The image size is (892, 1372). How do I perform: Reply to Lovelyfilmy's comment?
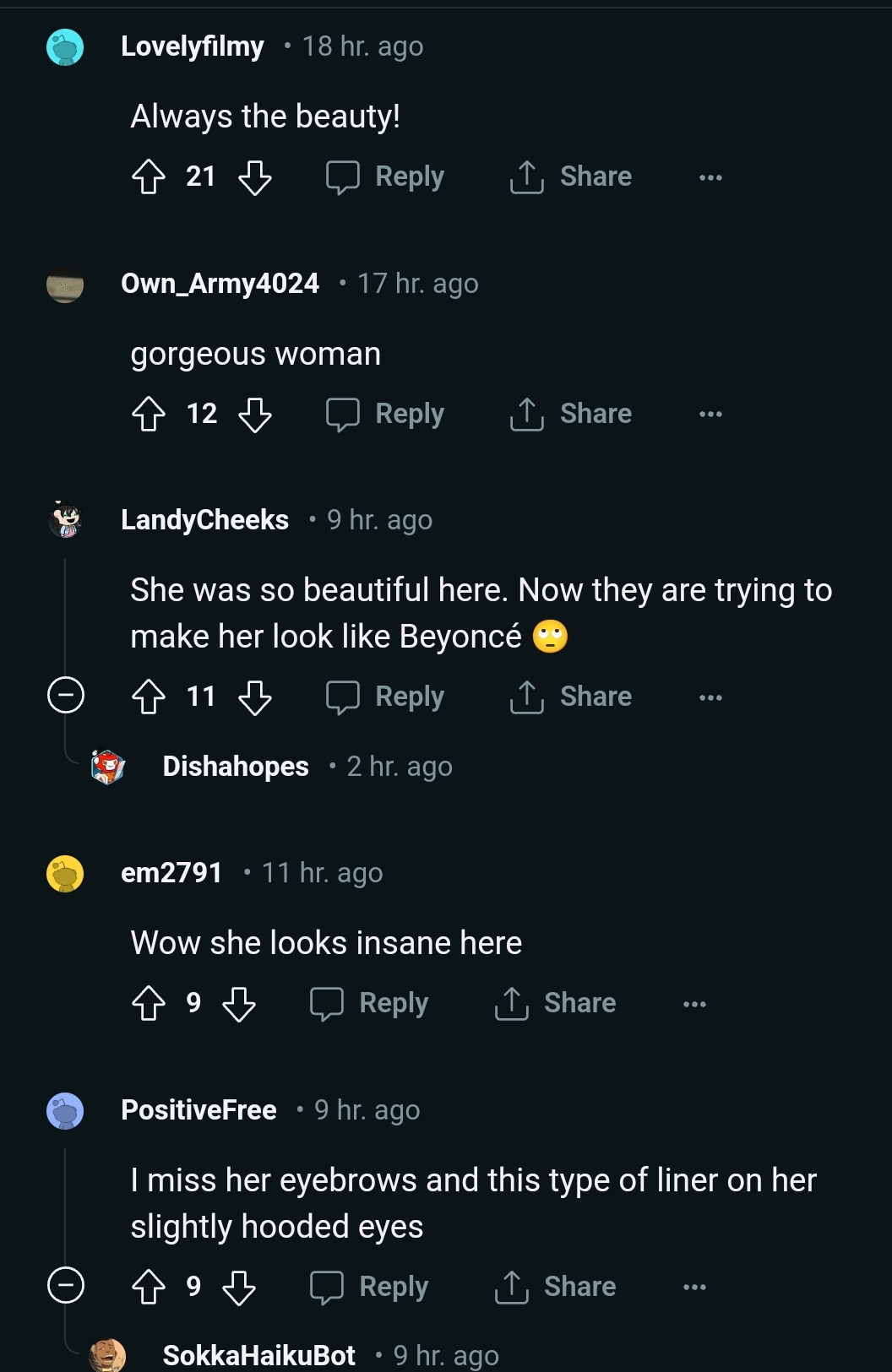(x=385, y=176)
